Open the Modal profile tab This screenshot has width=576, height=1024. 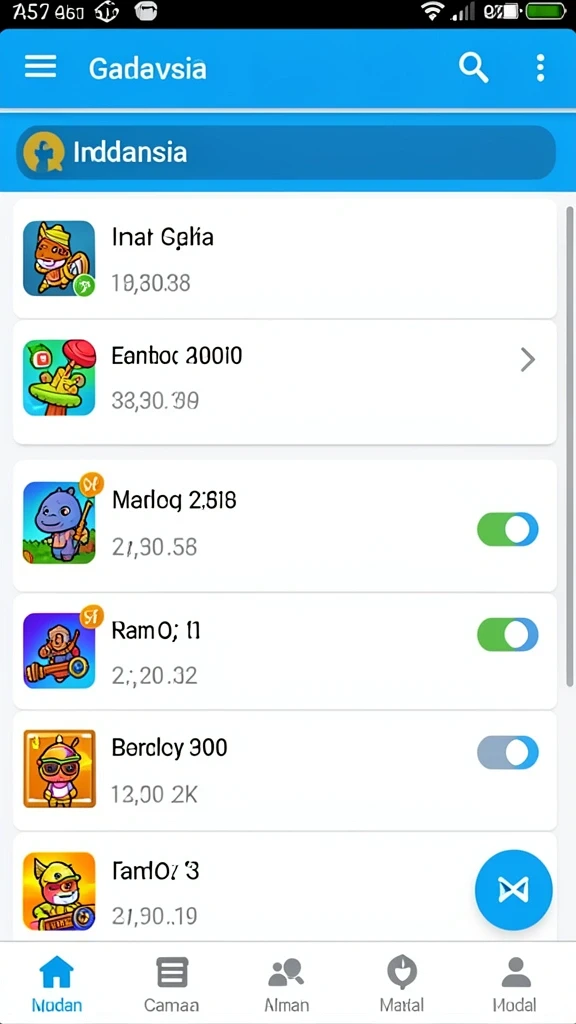515,984
